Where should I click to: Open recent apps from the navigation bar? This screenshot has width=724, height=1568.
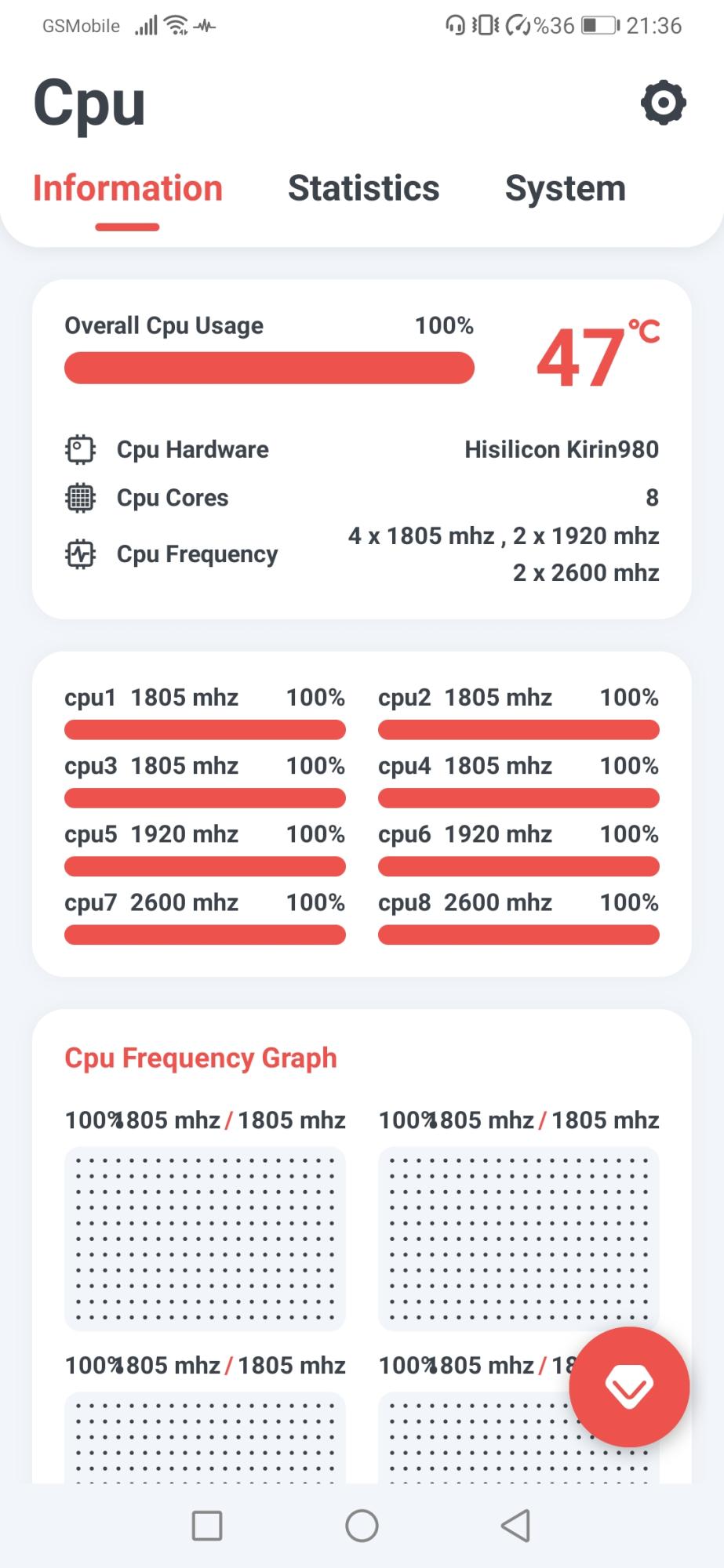[207, 1526]
